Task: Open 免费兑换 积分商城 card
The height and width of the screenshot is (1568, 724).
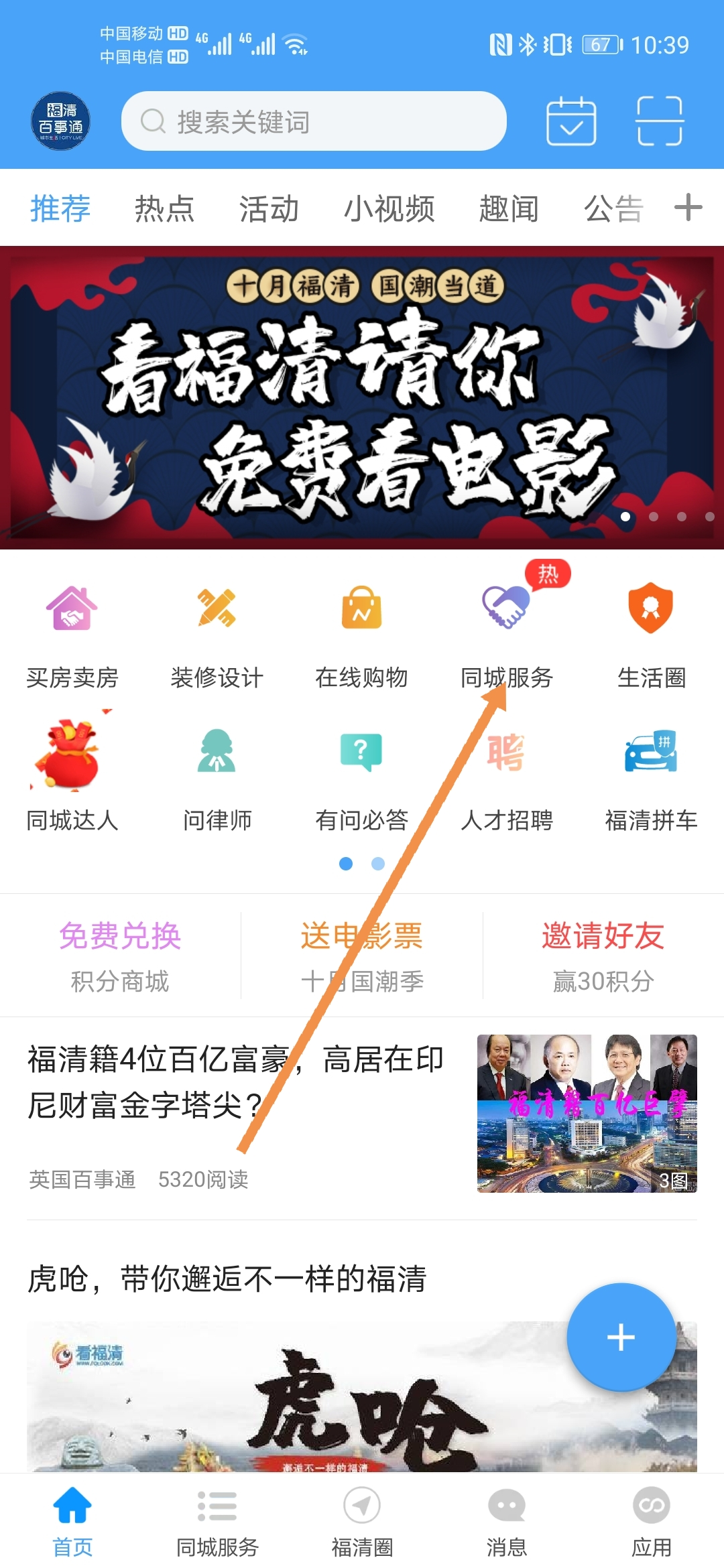Action: (x=120, y=955)
